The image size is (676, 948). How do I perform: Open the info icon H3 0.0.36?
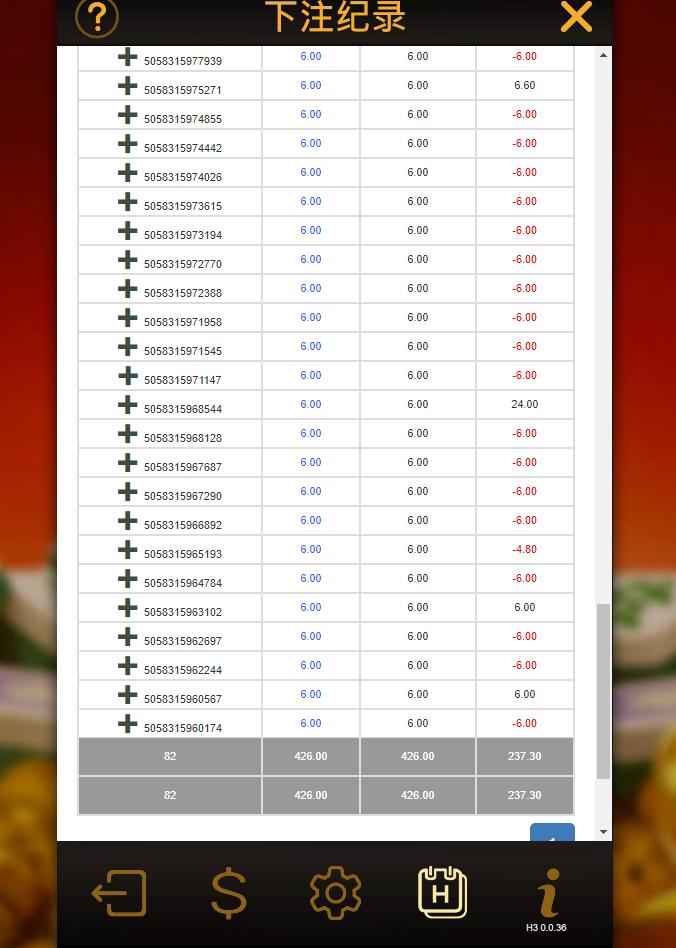547,893
